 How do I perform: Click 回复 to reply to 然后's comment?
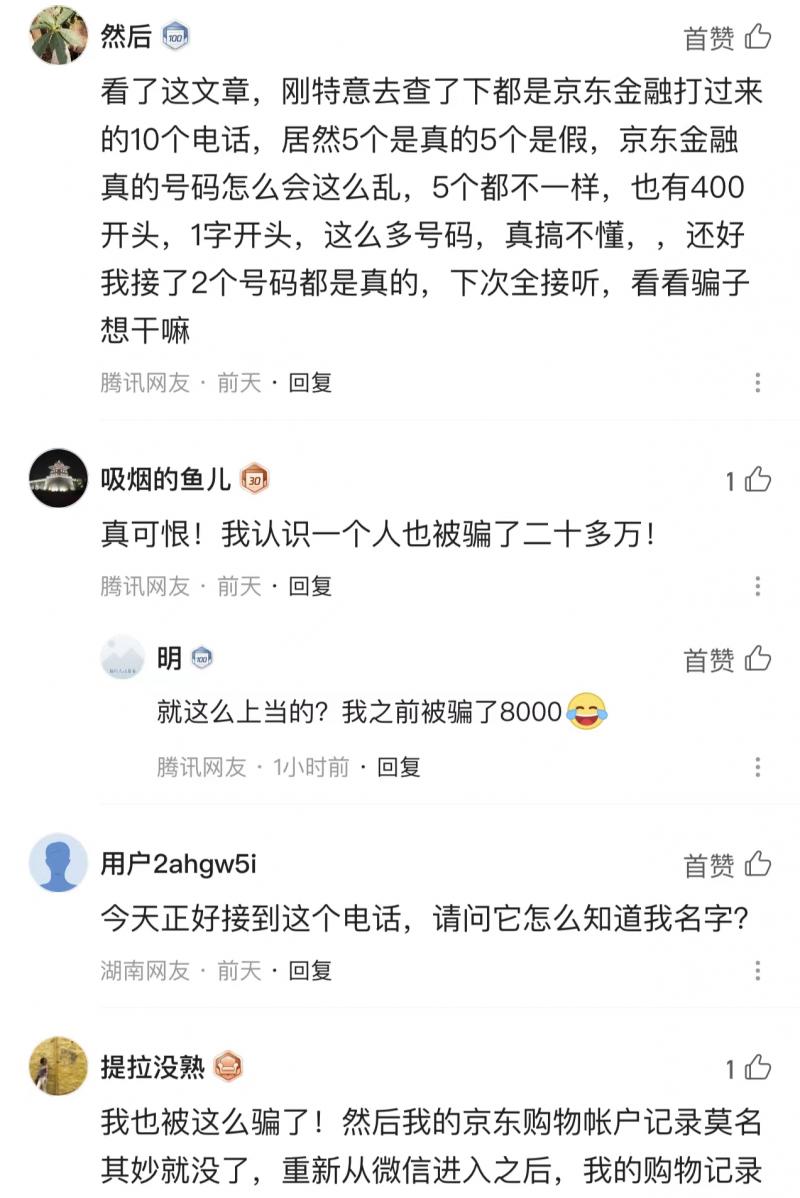(x=310, y=384)
